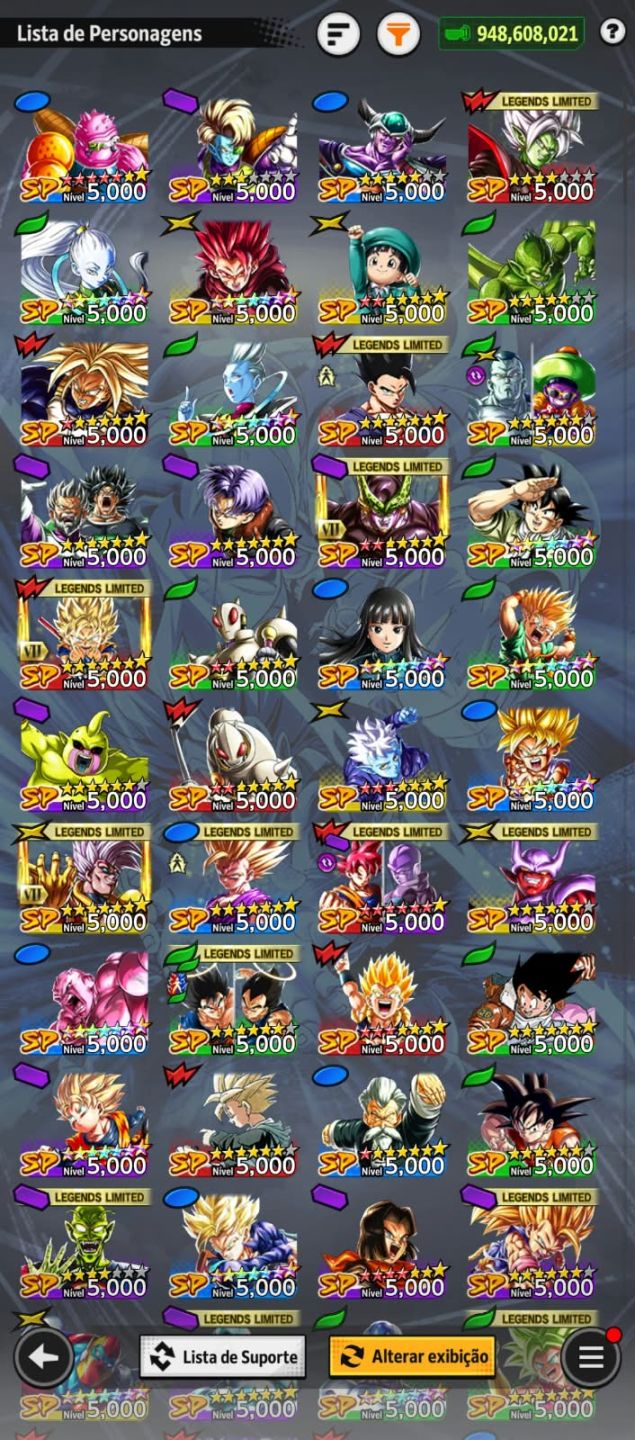Select the green Cell character with VII badge
Image resolution: width=635 pixels, height=1440 pixels.
coord(383,513)
